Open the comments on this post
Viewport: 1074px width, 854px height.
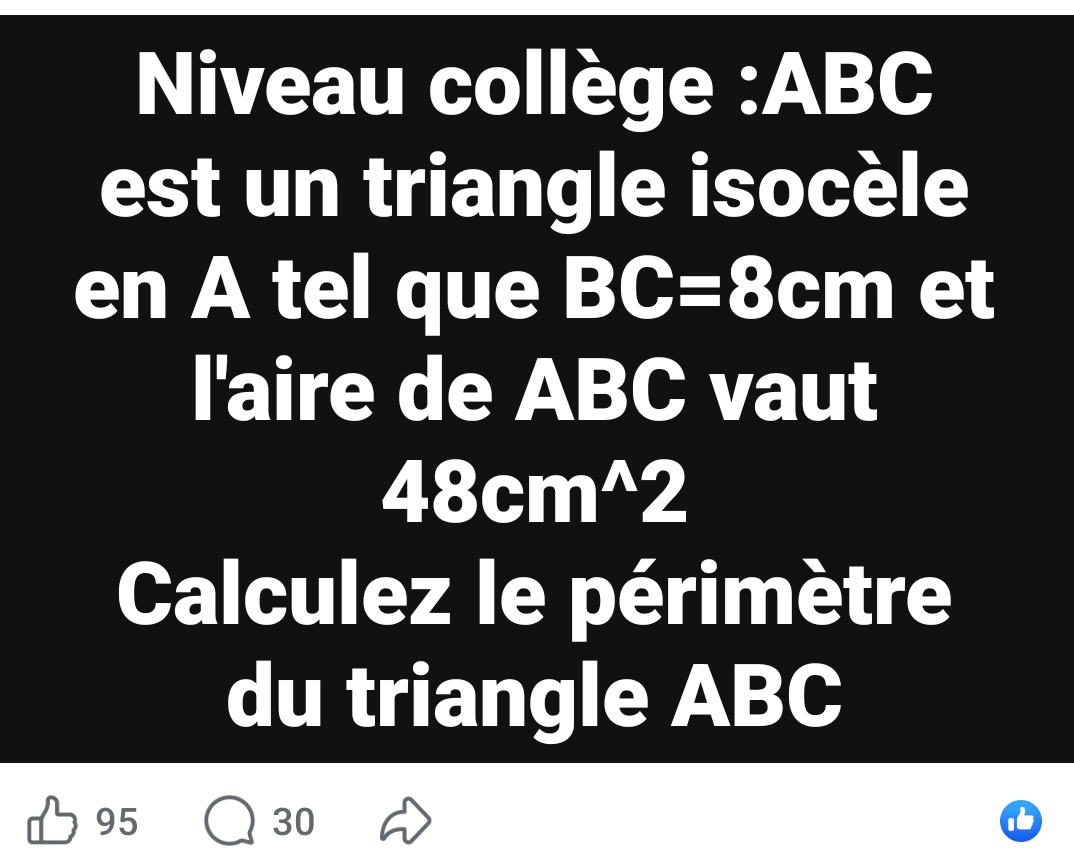tap(229, 822)
